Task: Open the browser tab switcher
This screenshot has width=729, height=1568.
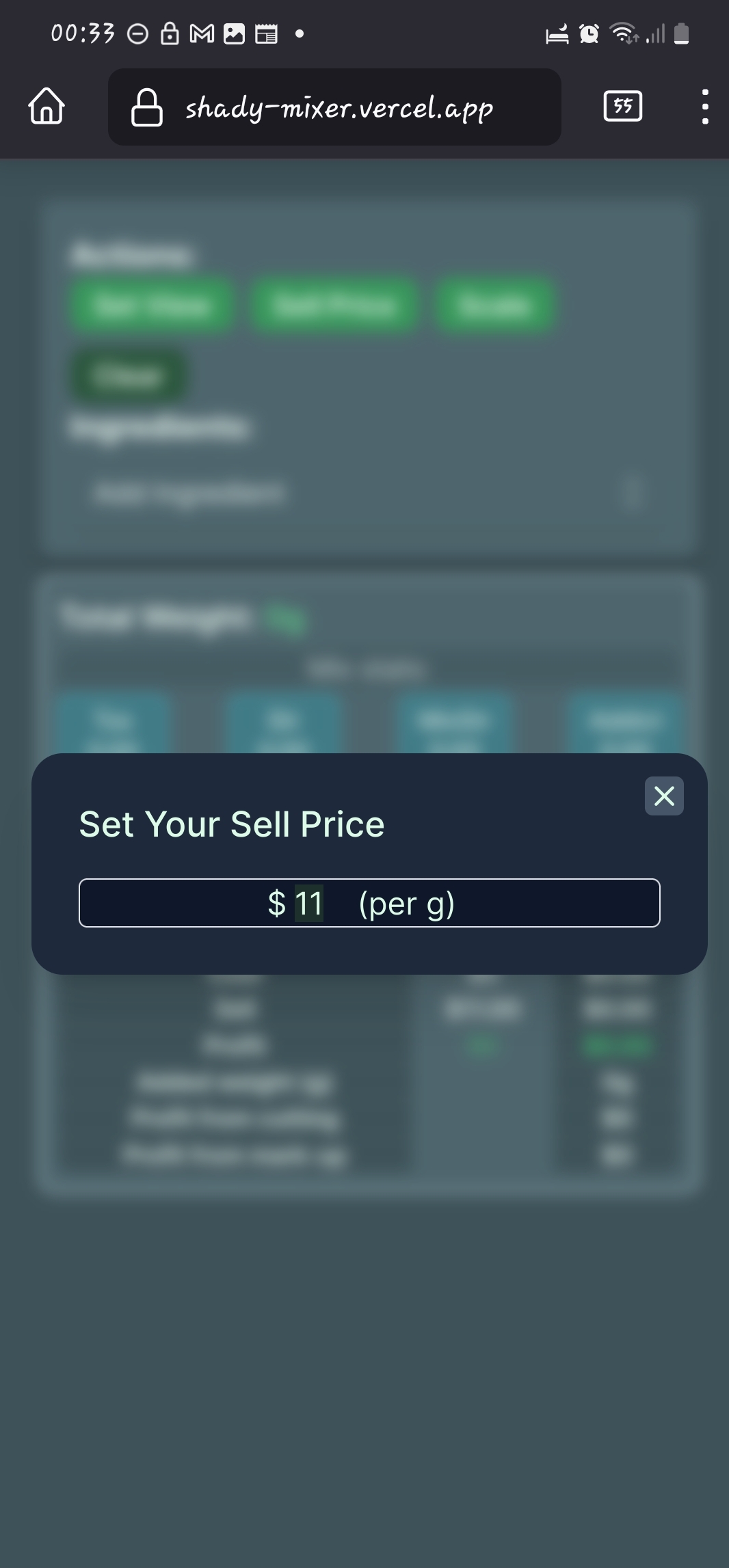Action: [x=622, y=107]
